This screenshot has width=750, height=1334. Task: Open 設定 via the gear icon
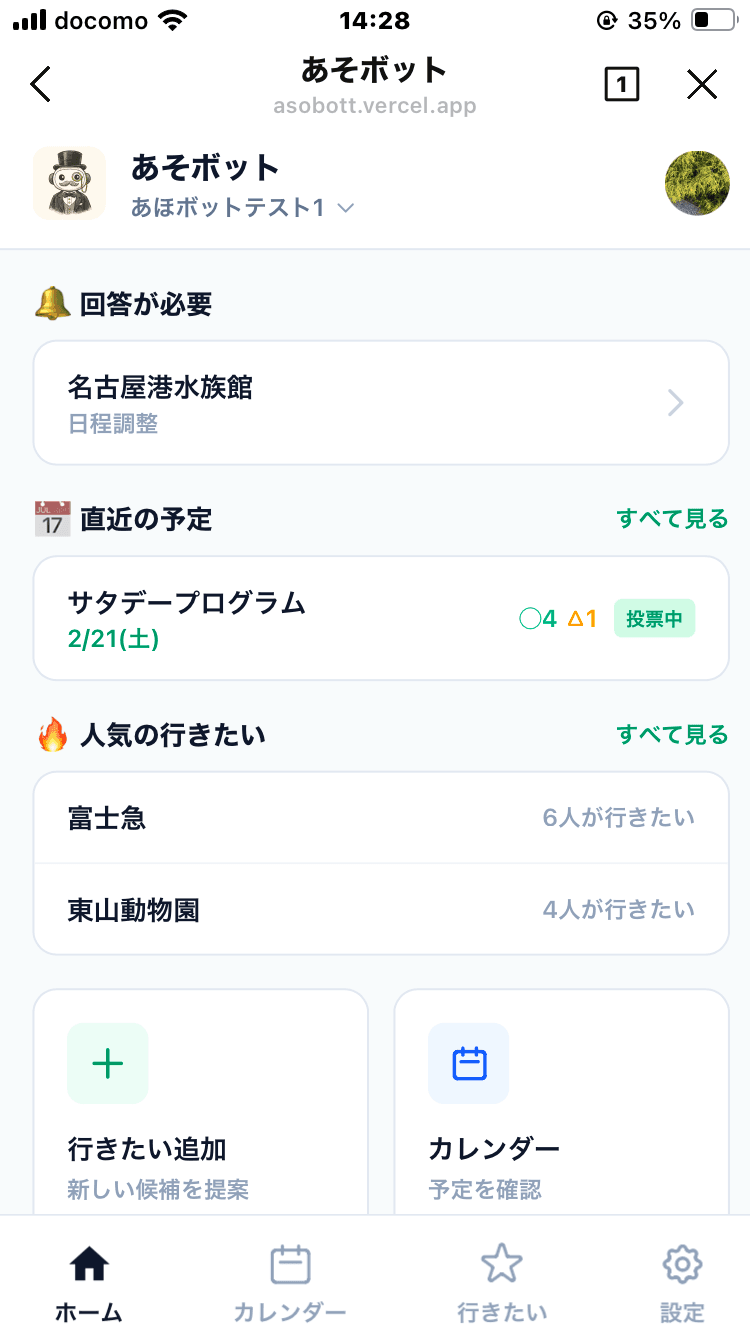(x=682, y=1268)
